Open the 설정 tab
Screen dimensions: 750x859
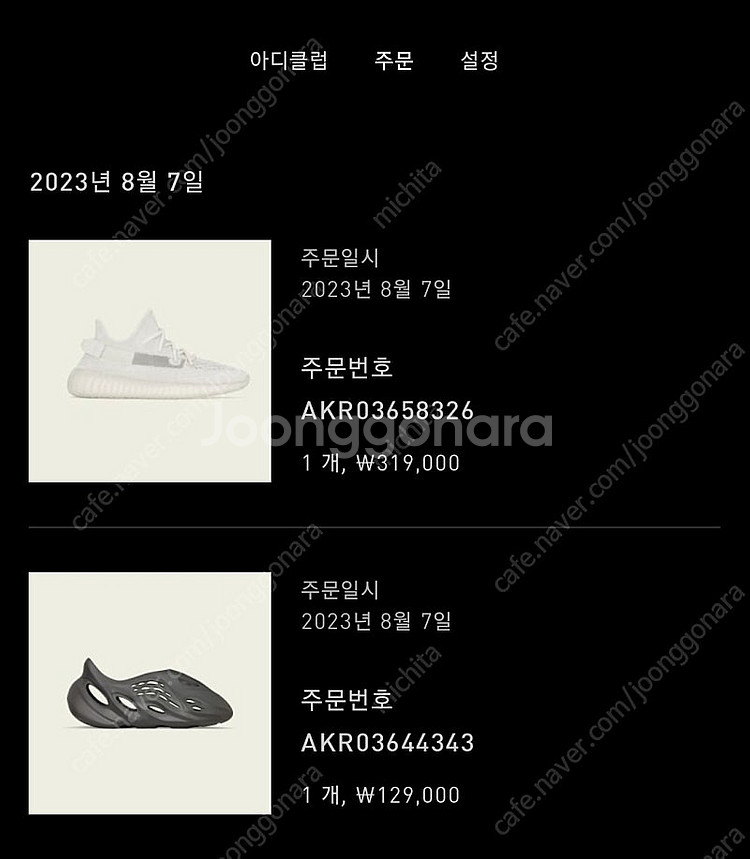(x=479, y=60)
